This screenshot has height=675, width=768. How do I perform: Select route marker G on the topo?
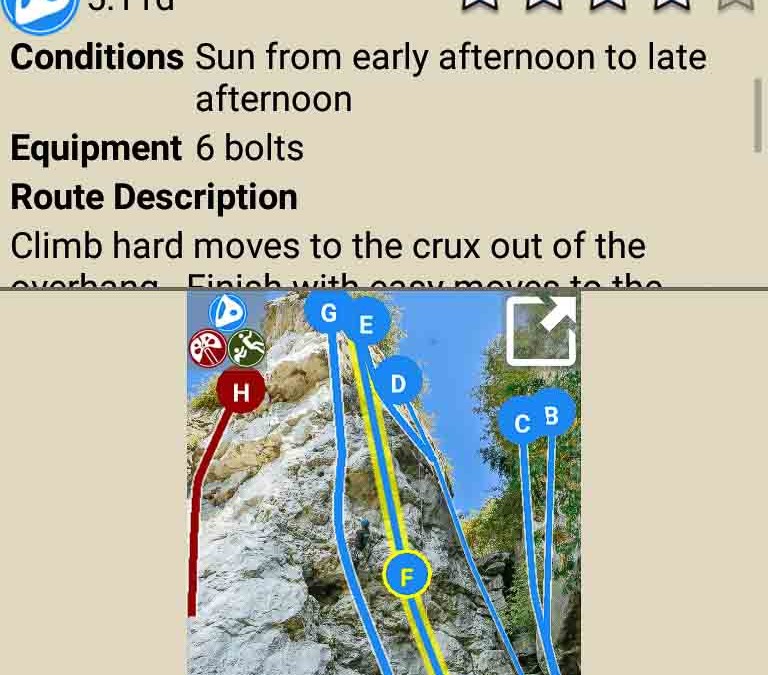click(x=328, y=313)
